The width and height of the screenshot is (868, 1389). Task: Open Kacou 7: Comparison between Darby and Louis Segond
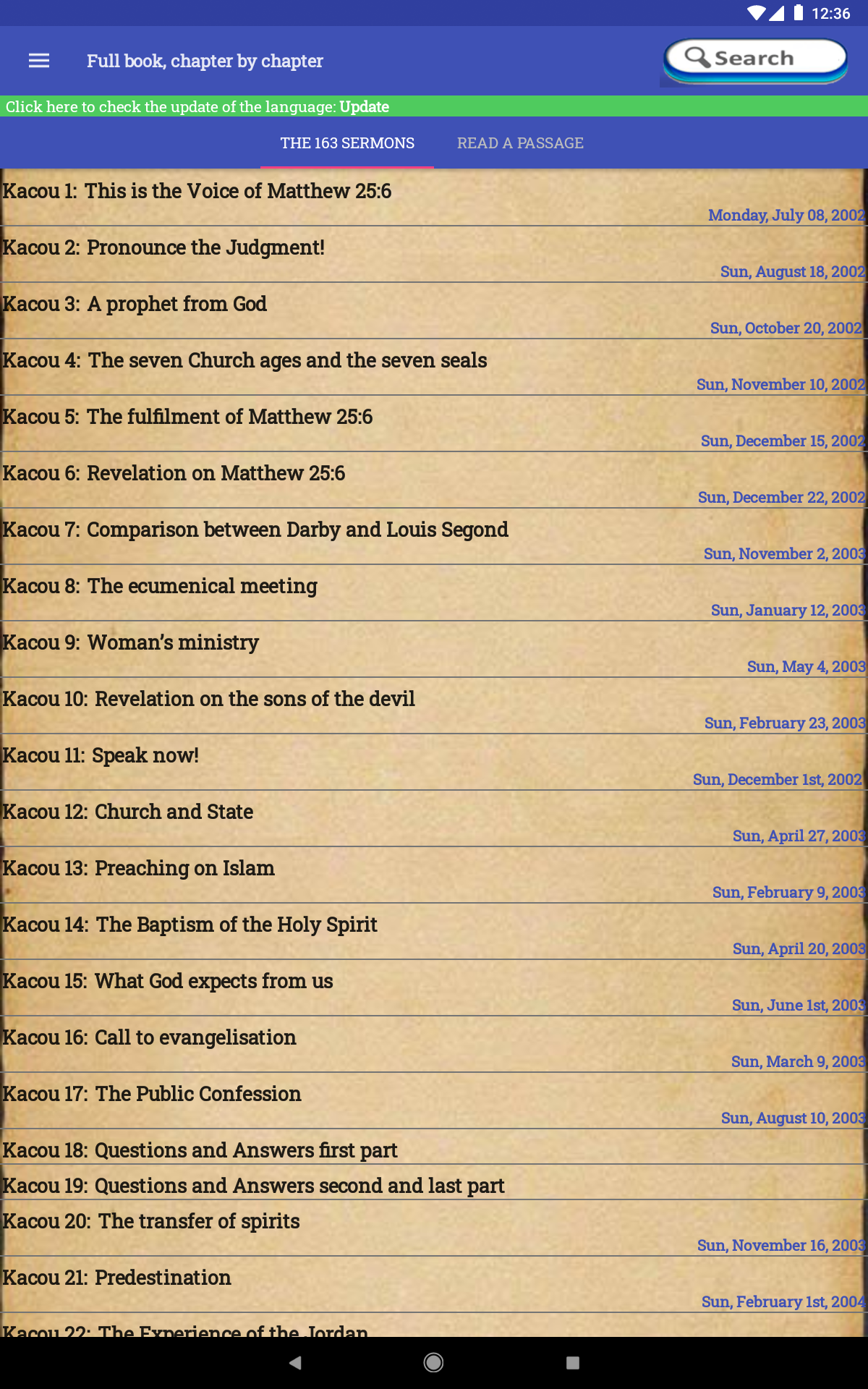(434, 536)
